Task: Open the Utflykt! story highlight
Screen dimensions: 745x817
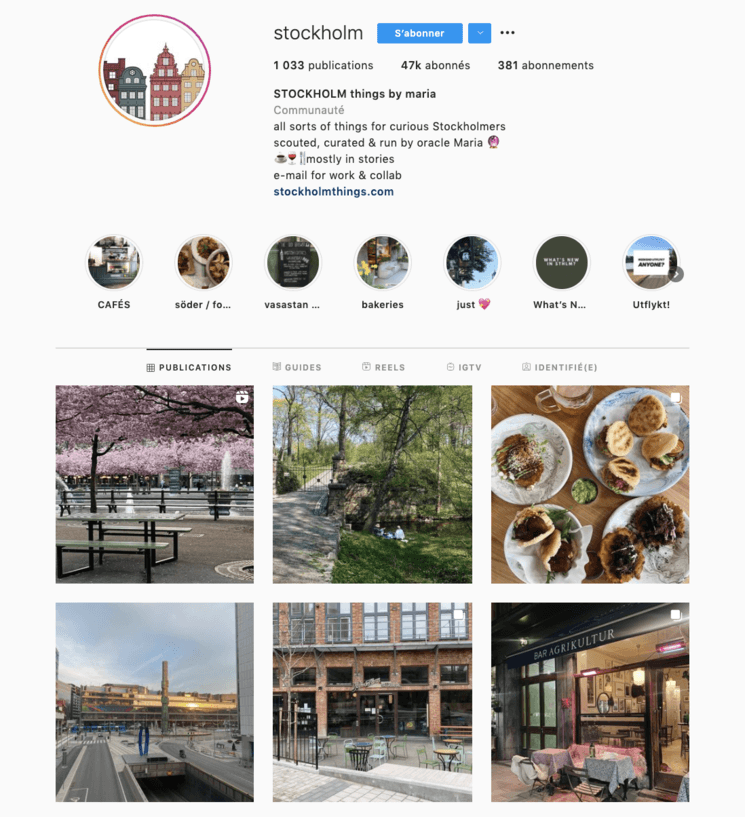Action: tap(651, 263)
